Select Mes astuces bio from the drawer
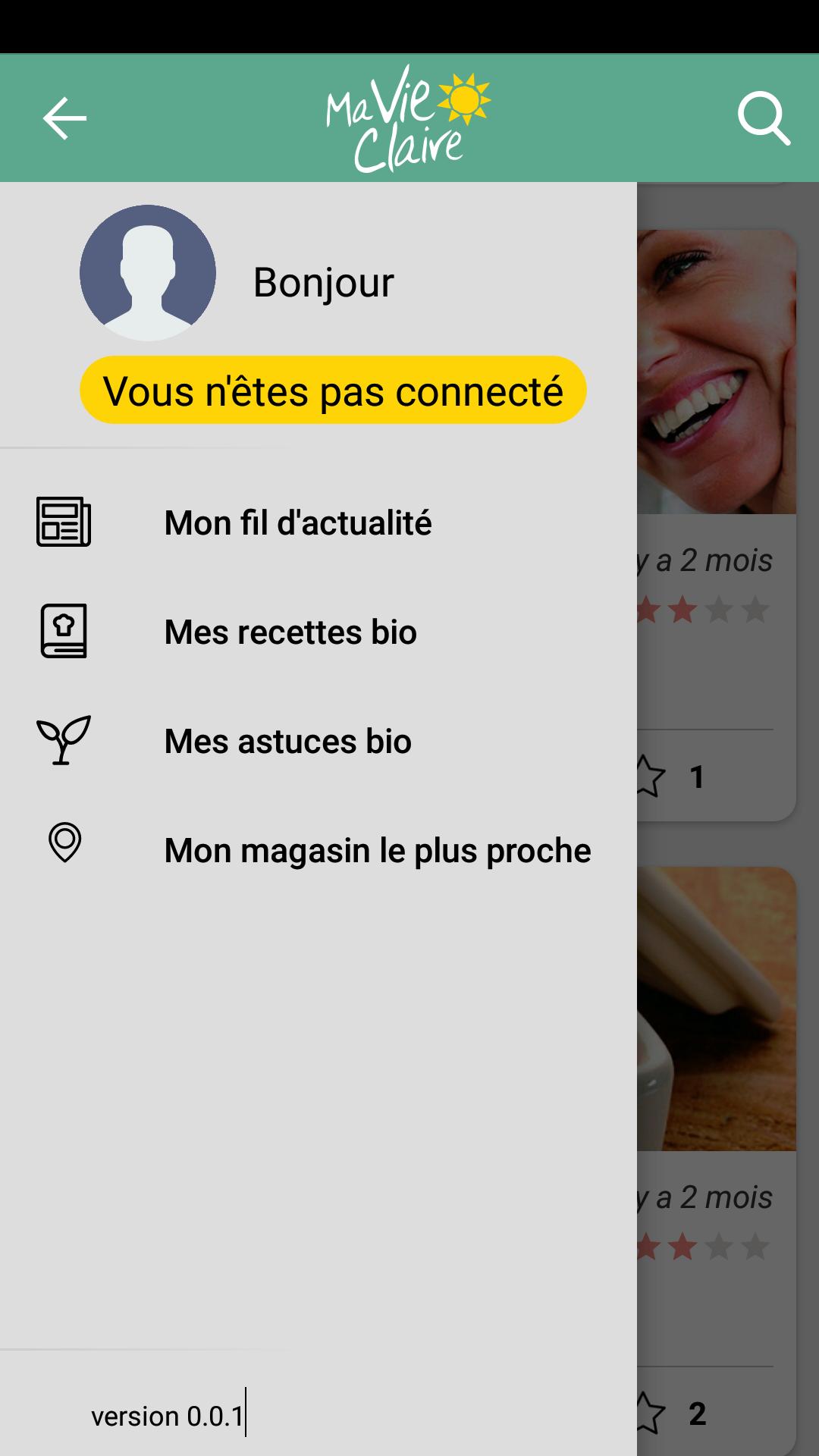The height and width of the screenshot is (1456, 819). (x=287, y=741)
